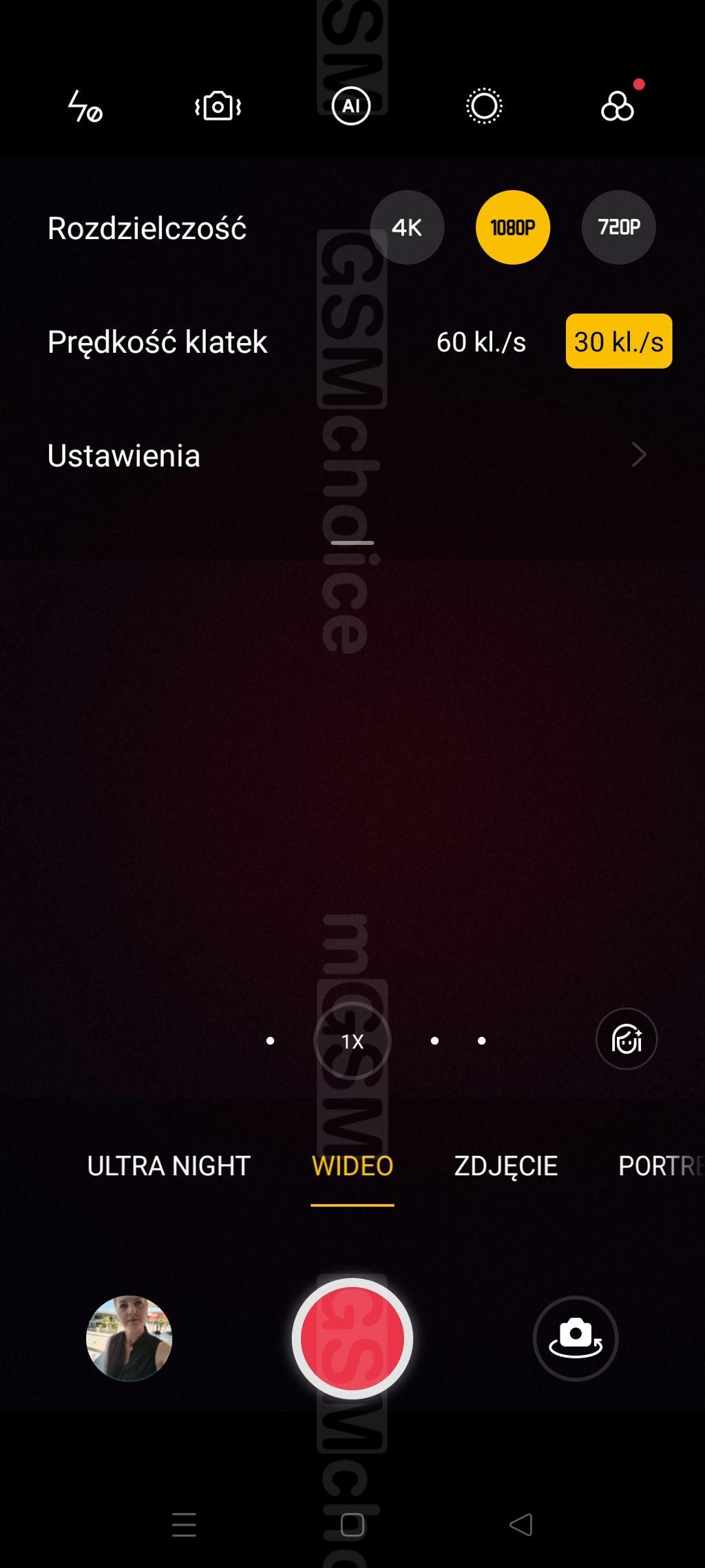Open the color filters icon
705x1568 pixels.
[x=618, y=107]
